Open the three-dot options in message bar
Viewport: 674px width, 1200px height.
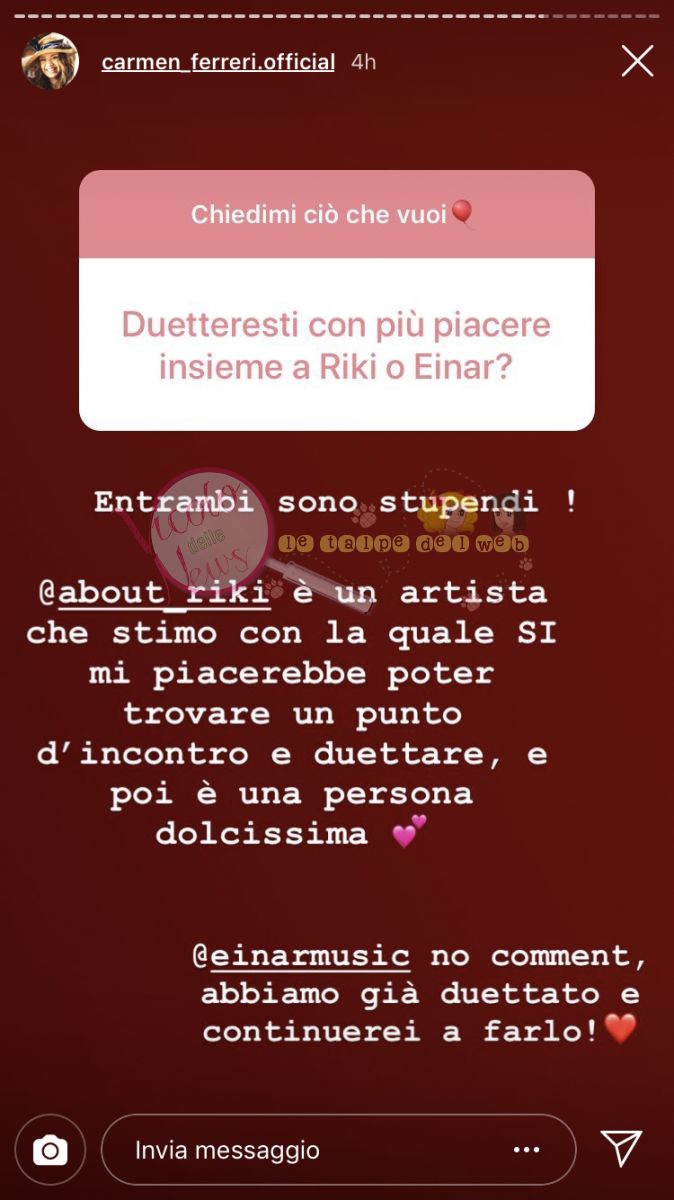[527, 1150]
